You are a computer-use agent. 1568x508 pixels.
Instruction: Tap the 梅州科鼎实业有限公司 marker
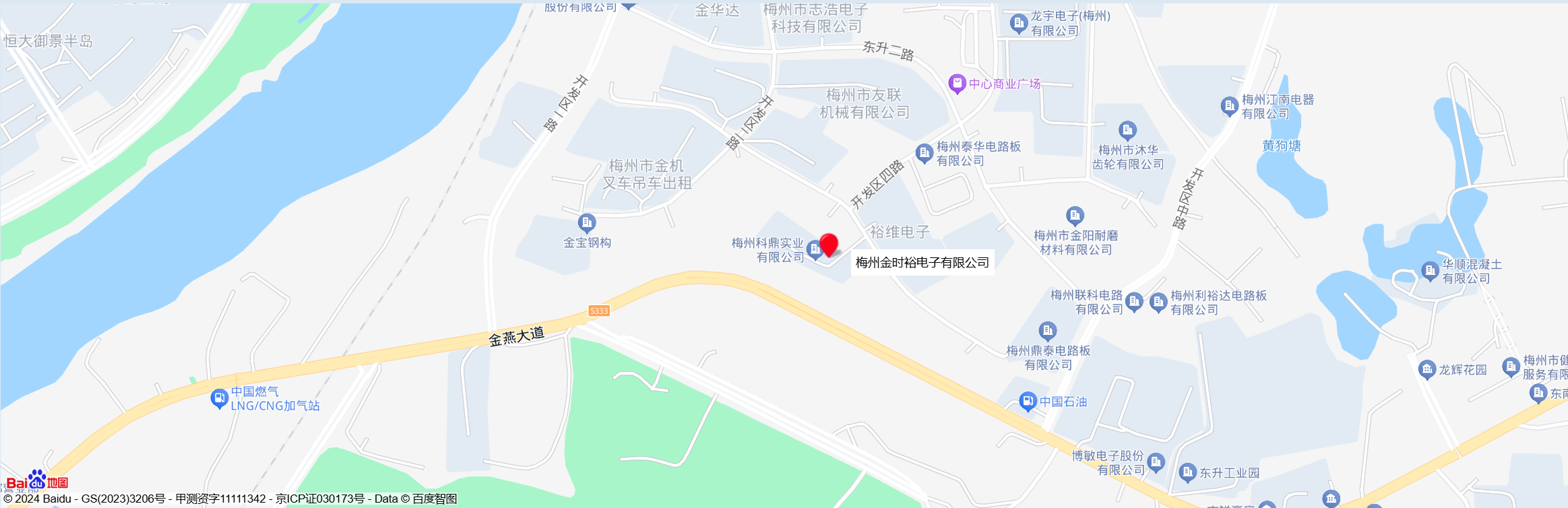tap(815, 249)
